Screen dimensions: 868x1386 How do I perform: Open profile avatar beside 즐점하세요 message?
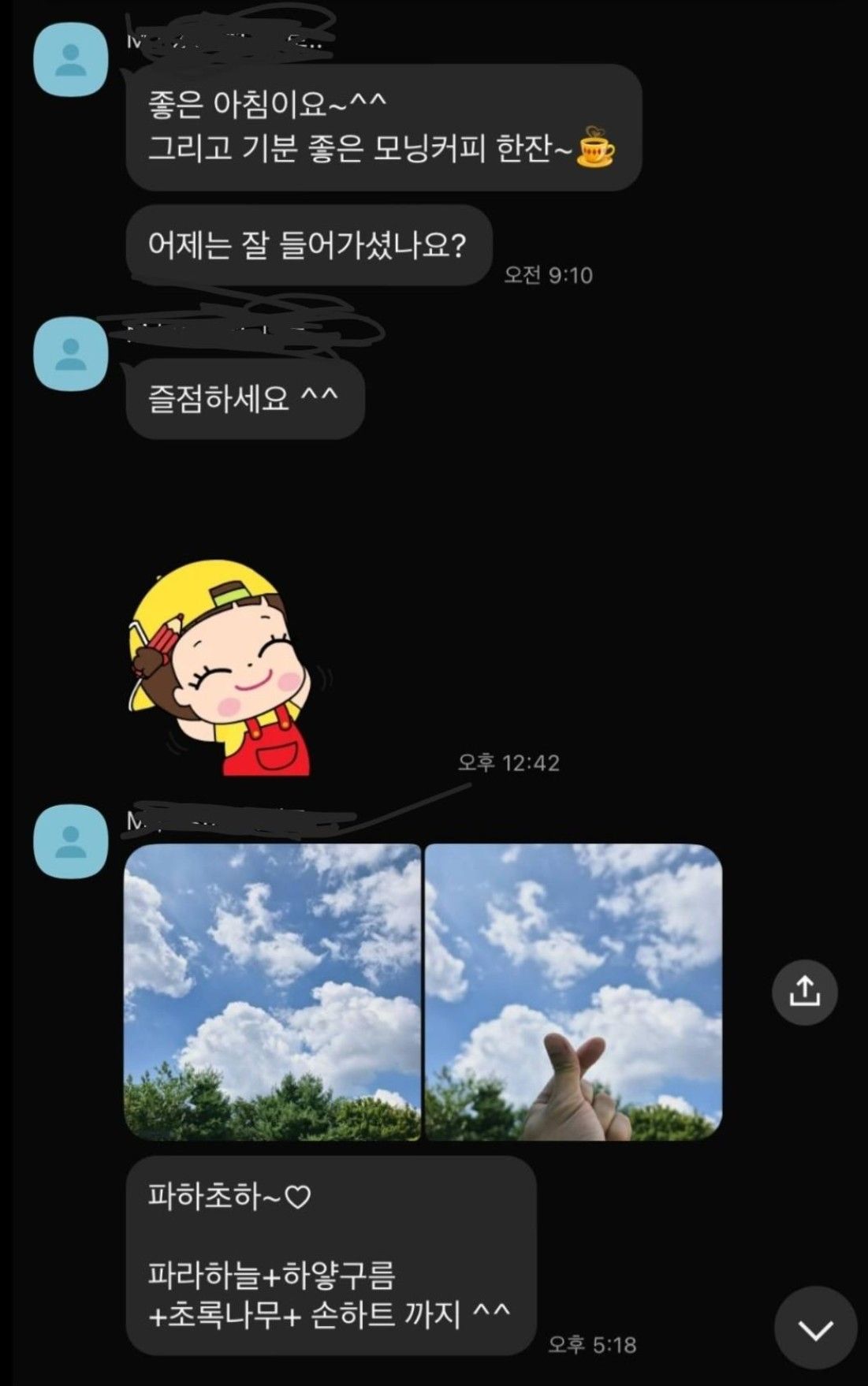71,353
